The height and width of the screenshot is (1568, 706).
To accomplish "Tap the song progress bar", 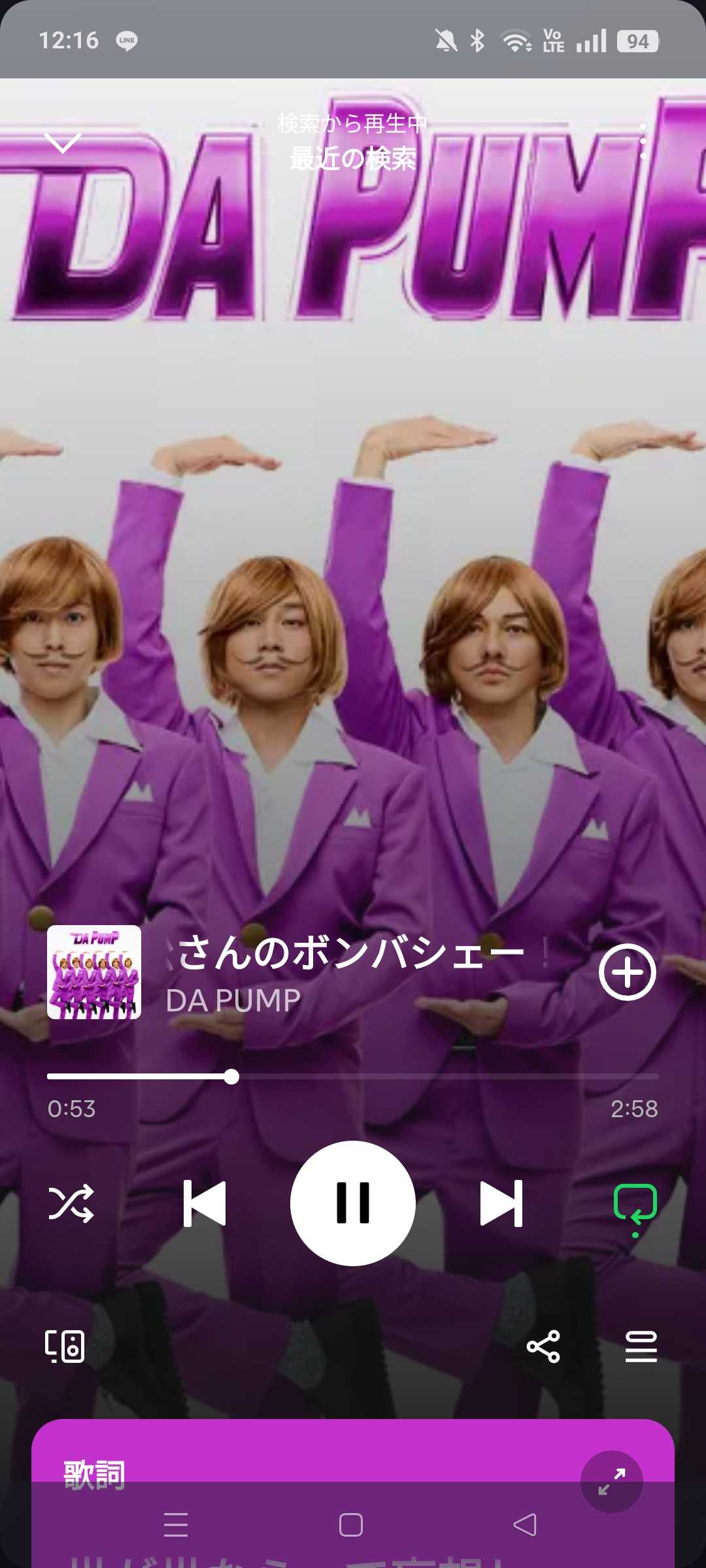I will click(353, 1077).
